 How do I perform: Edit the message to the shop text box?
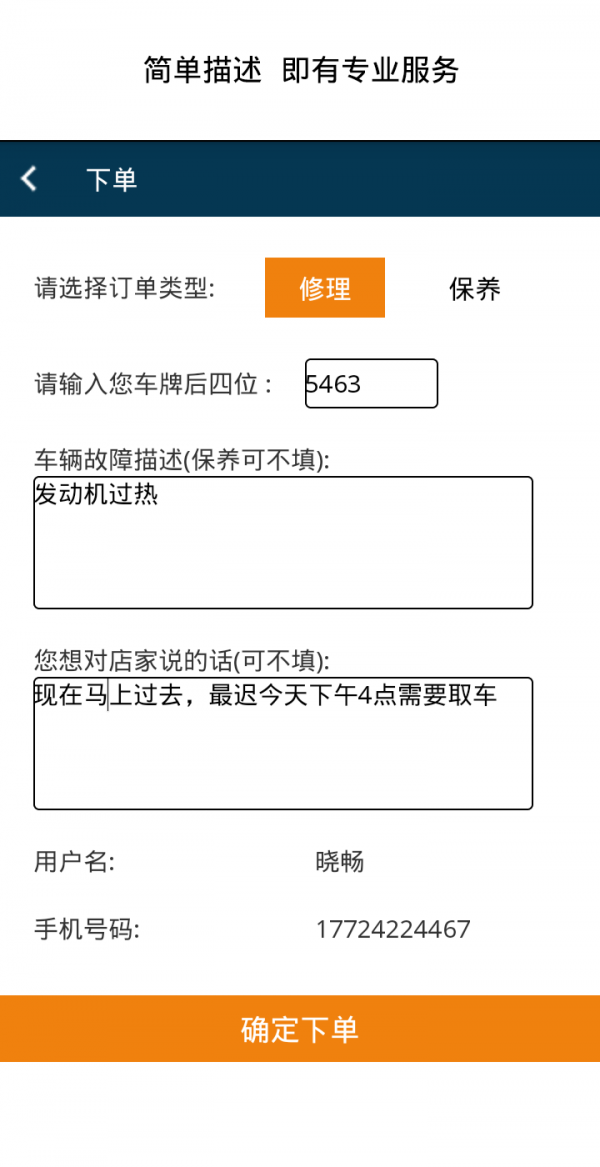283,743
